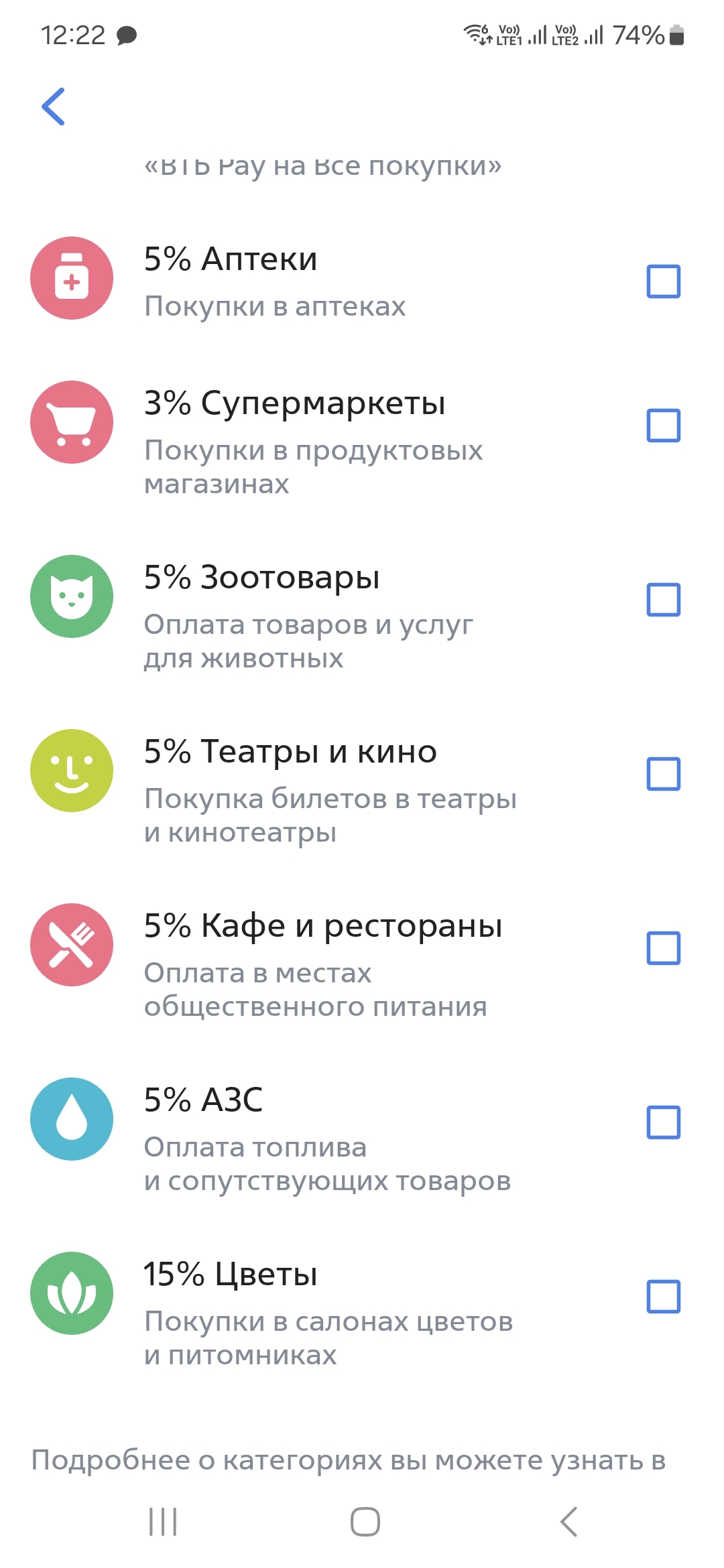The width and height of the screenshot is (724, 1568).
Task: Go to the home screen
Action: pos(365,1521)
